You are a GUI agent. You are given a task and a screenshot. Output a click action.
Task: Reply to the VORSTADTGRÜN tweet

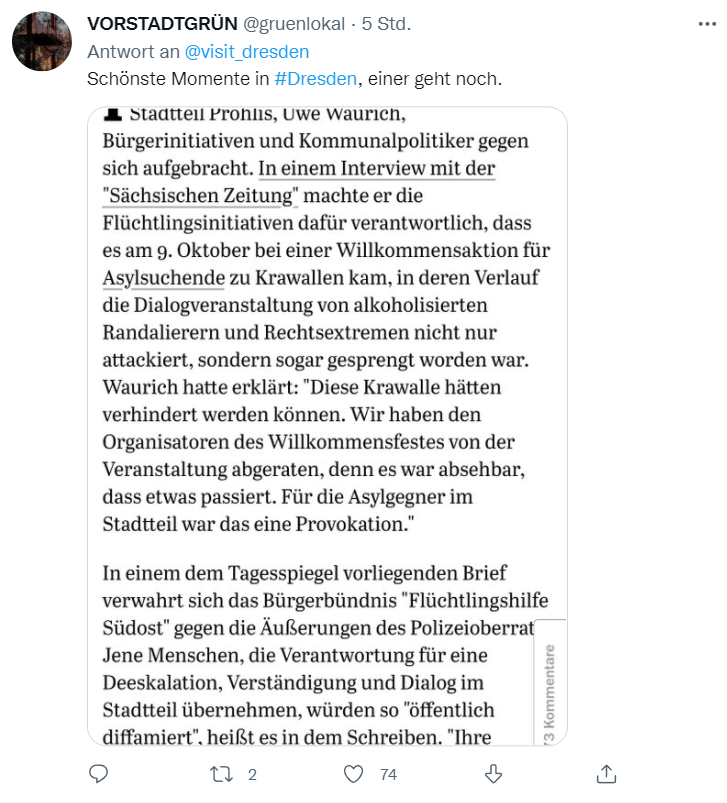pyautogui.click(x=98, y=774)
